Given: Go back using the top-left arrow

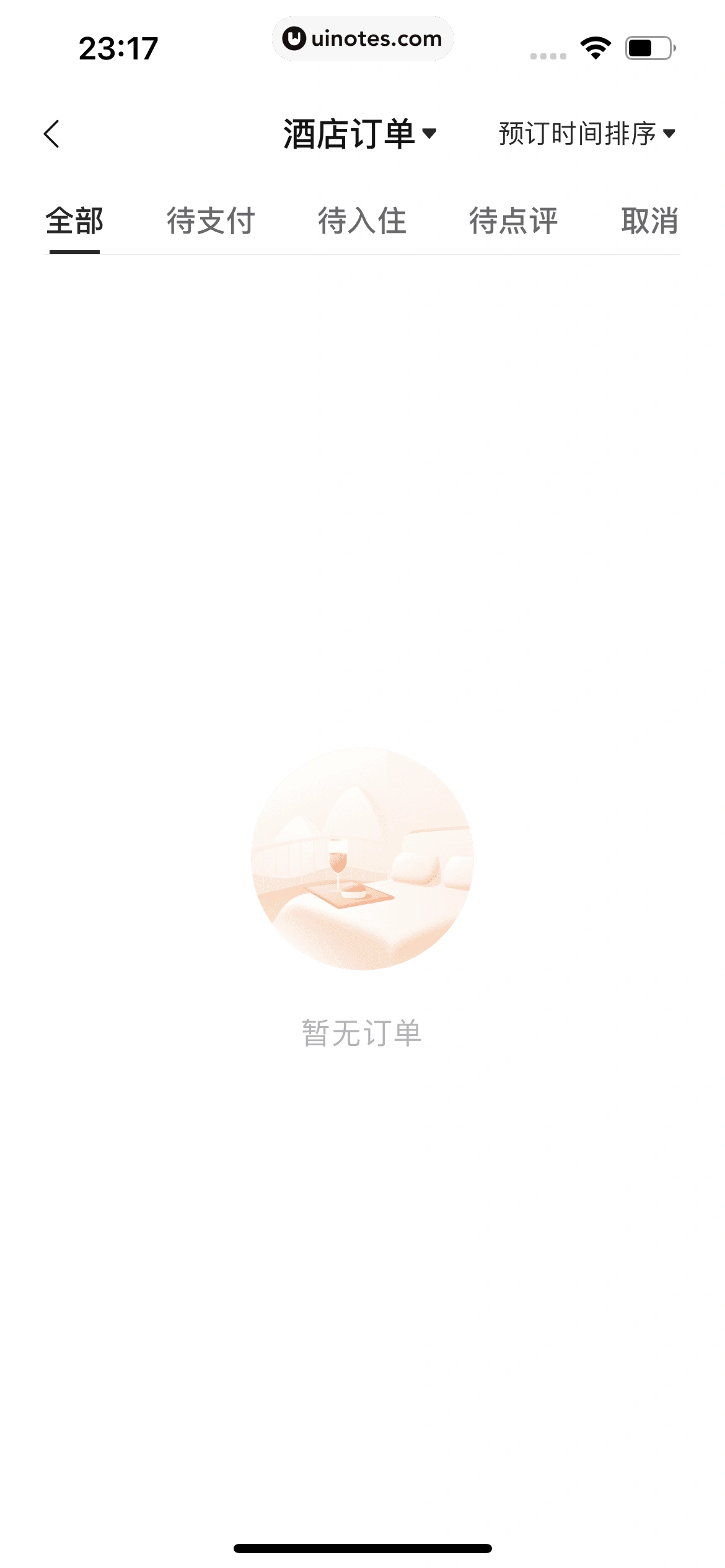Looking at the screenshot, I should (x=52, y=134).
